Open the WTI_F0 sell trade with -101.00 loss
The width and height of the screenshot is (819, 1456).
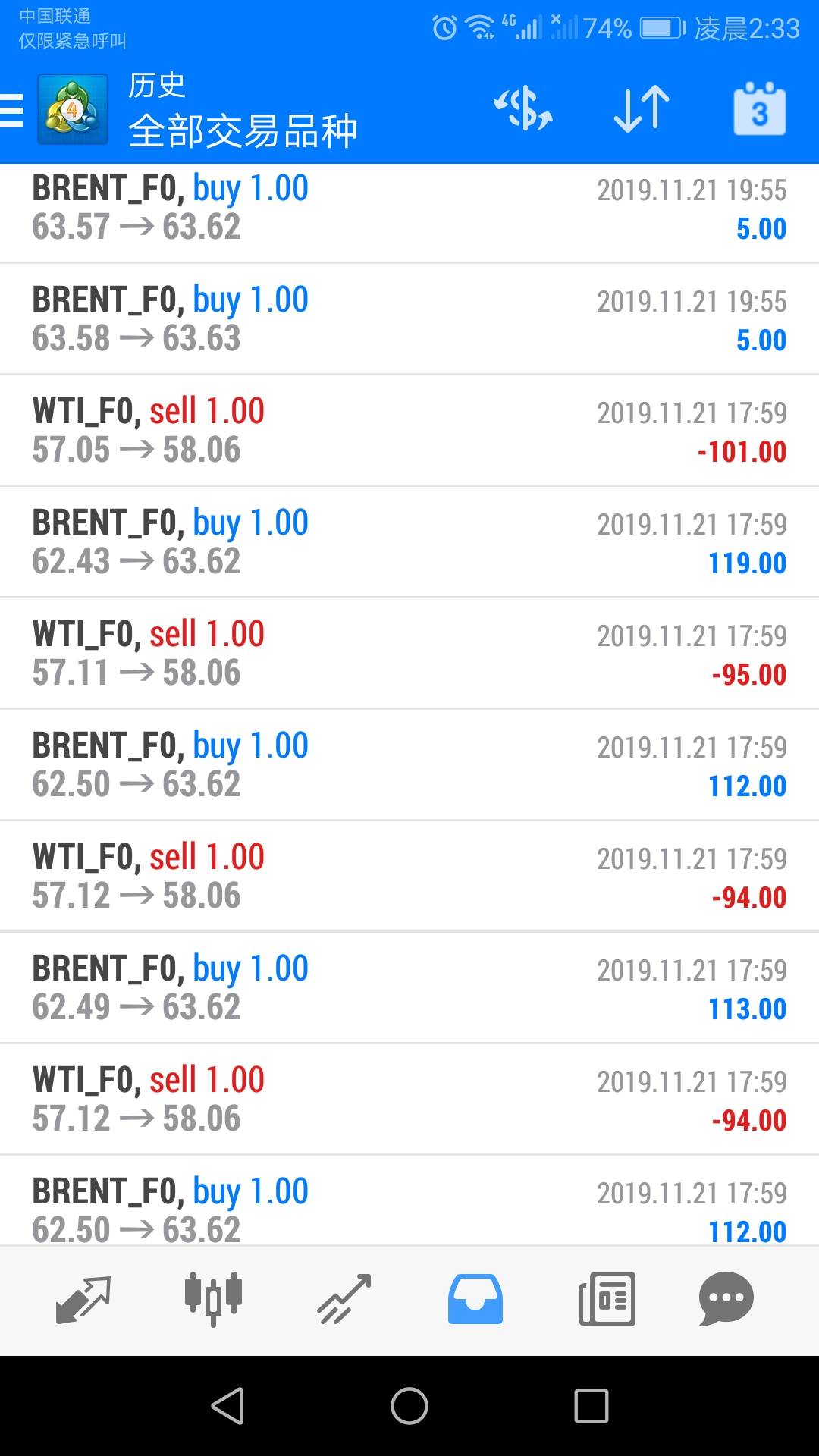click(409, 430)
